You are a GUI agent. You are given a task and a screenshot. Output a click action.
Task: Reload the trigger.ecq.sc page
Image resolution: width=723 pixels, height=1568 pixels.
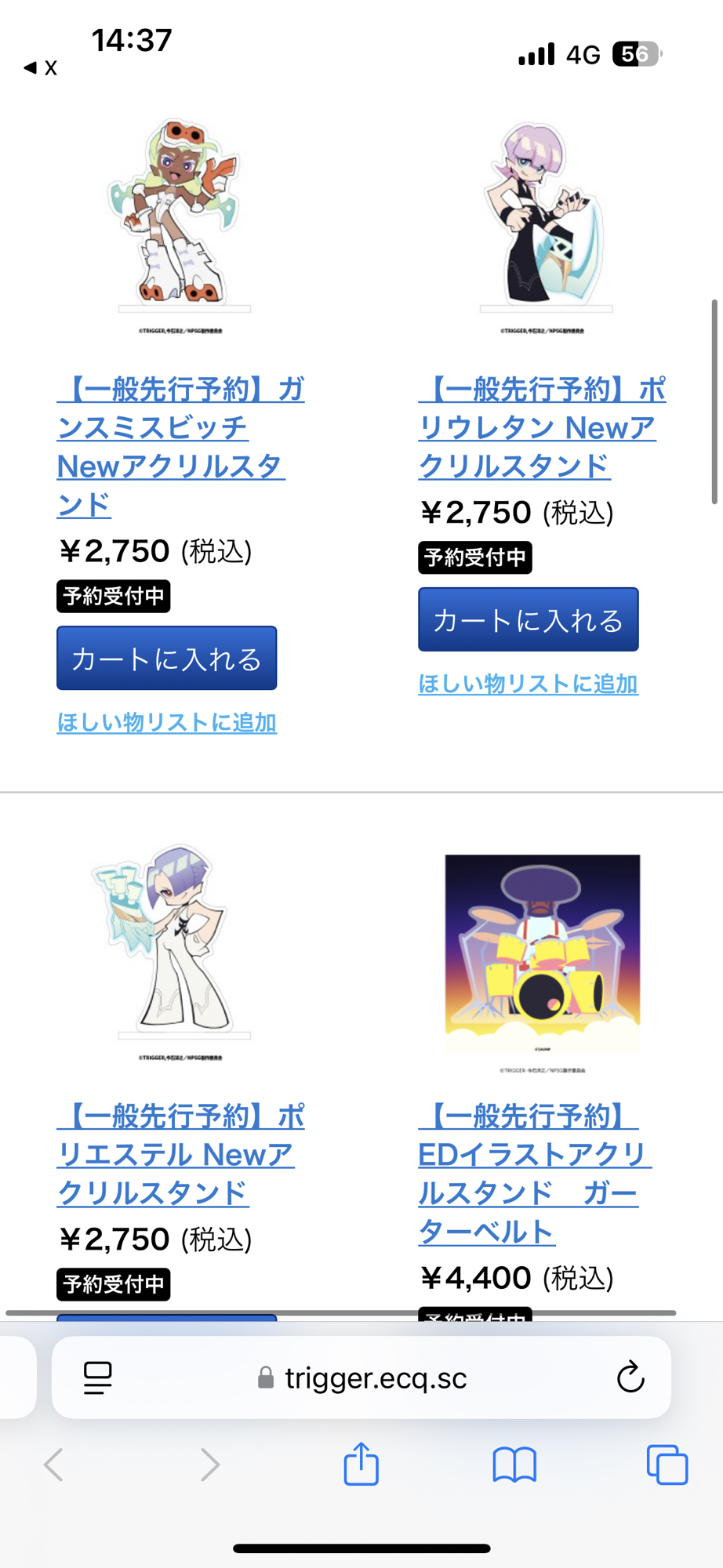[x=630, y=1377]
